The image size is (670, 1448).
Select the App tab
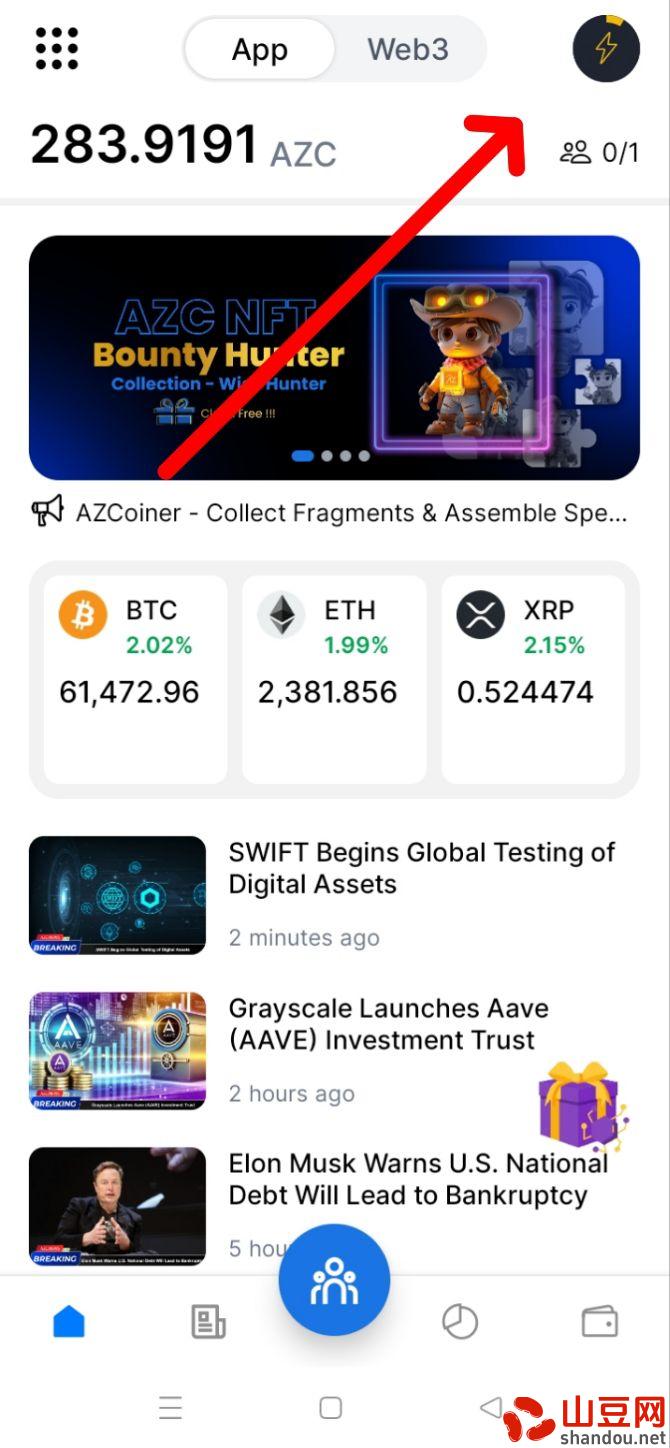coord(260,49)
